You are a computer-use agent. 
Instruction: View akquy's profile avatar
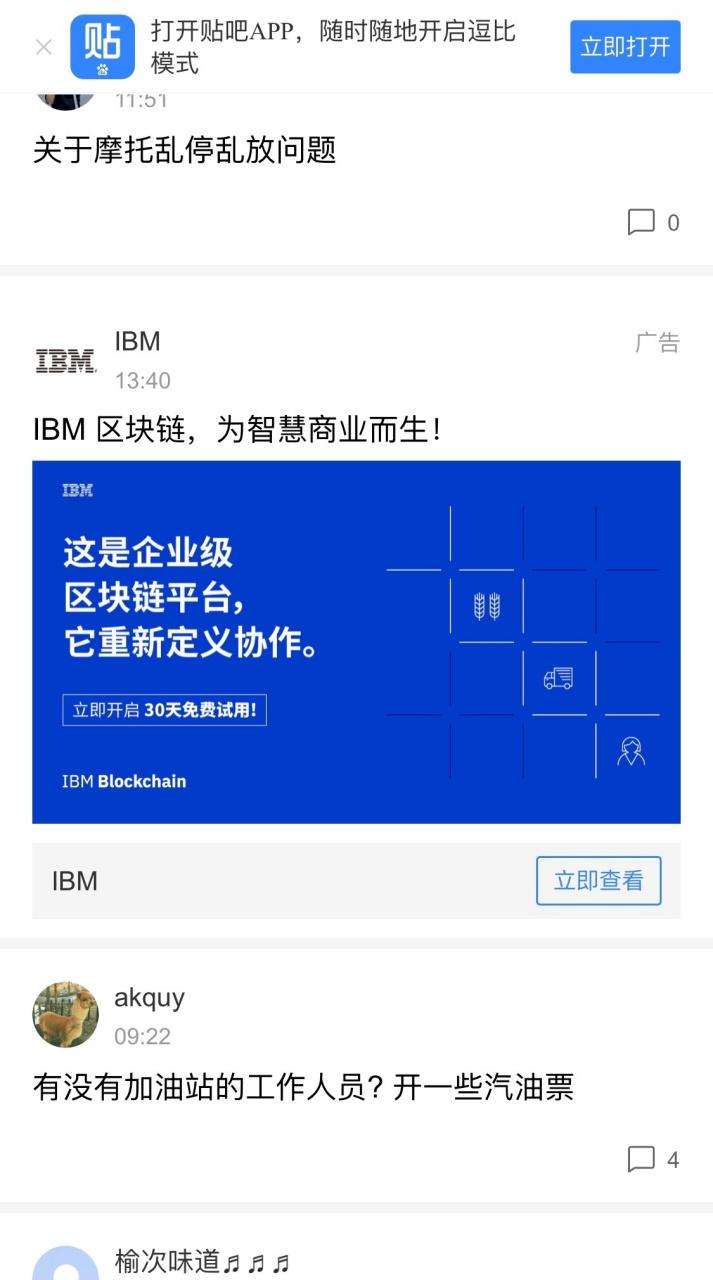click(66, 1014)
